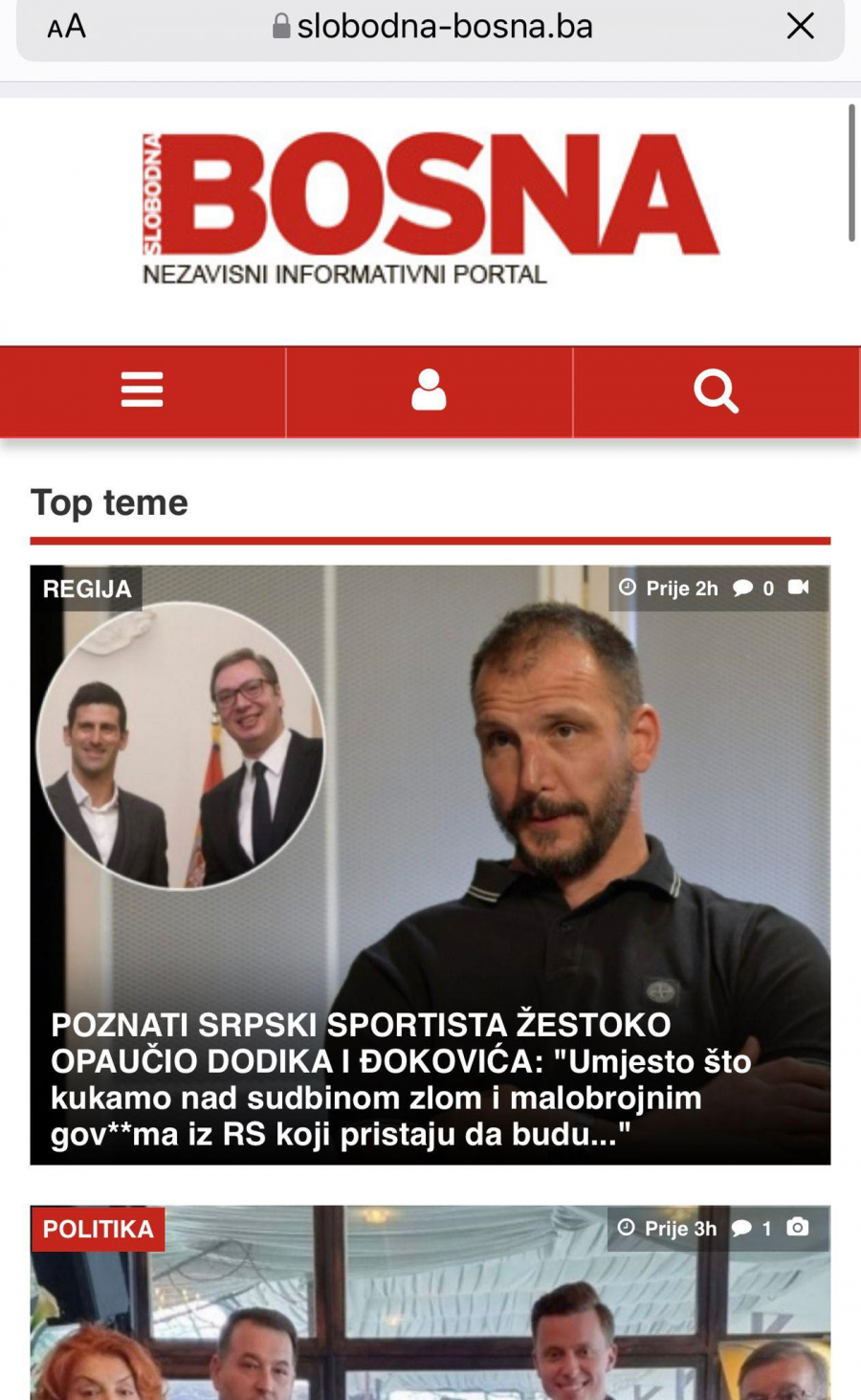Open comments via speech bubble on top article

(x=744, y=589)
